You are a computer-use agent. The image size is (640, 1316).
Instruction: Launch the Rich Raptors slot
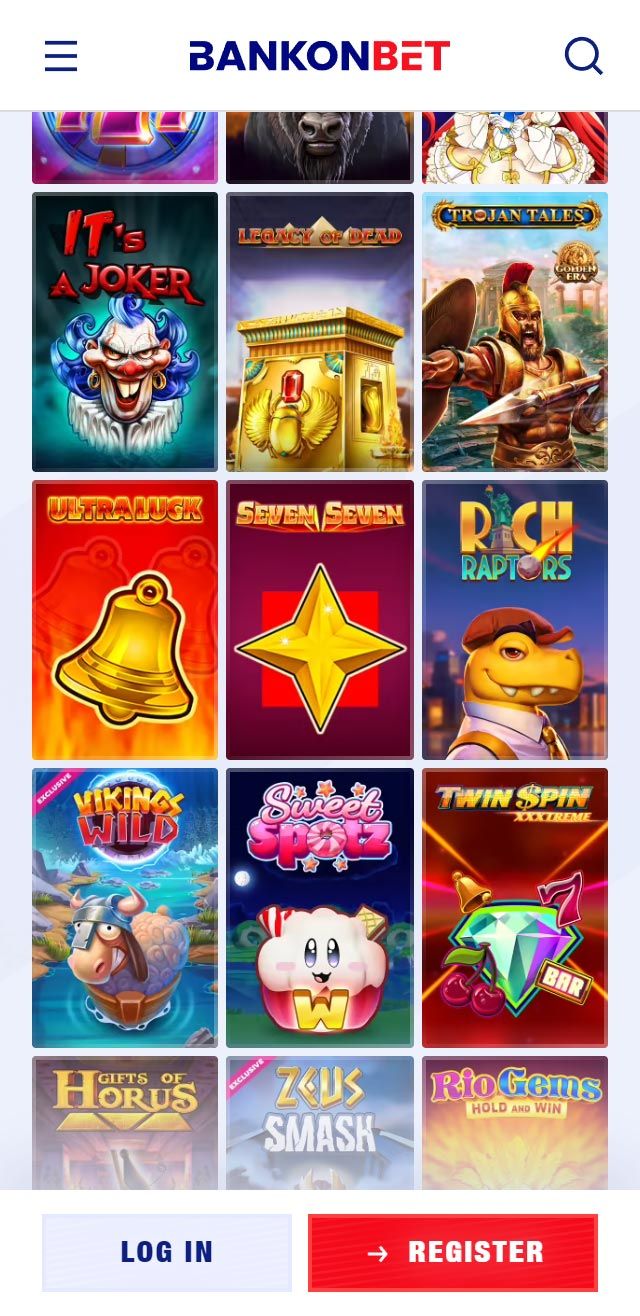pyautogui.click(x=514, y=619)
